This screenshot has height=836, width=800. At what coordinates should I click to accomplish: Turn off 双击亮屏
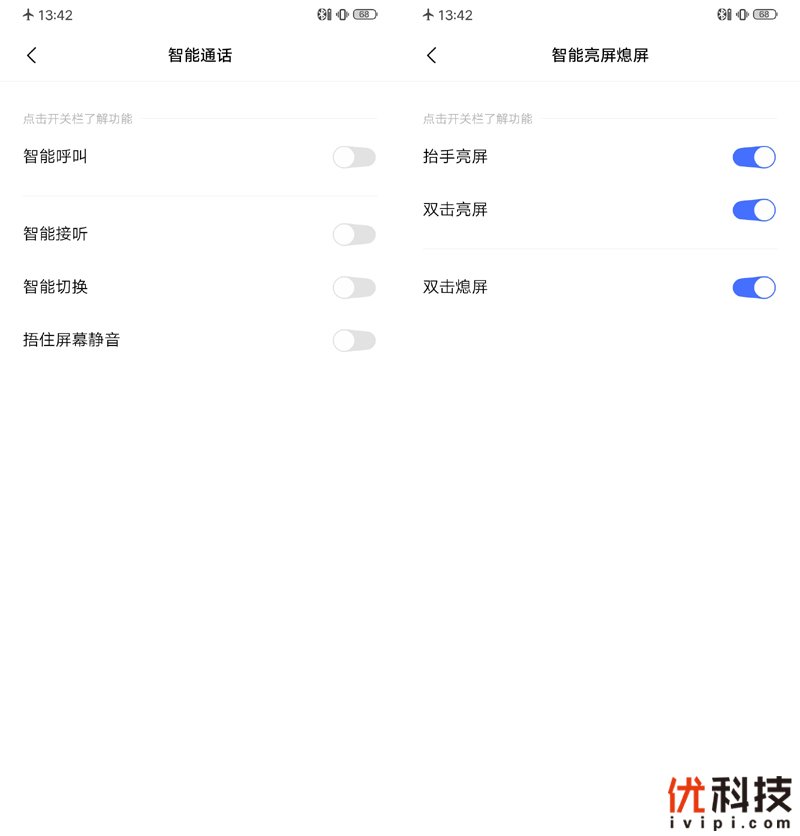click(754, 210)
